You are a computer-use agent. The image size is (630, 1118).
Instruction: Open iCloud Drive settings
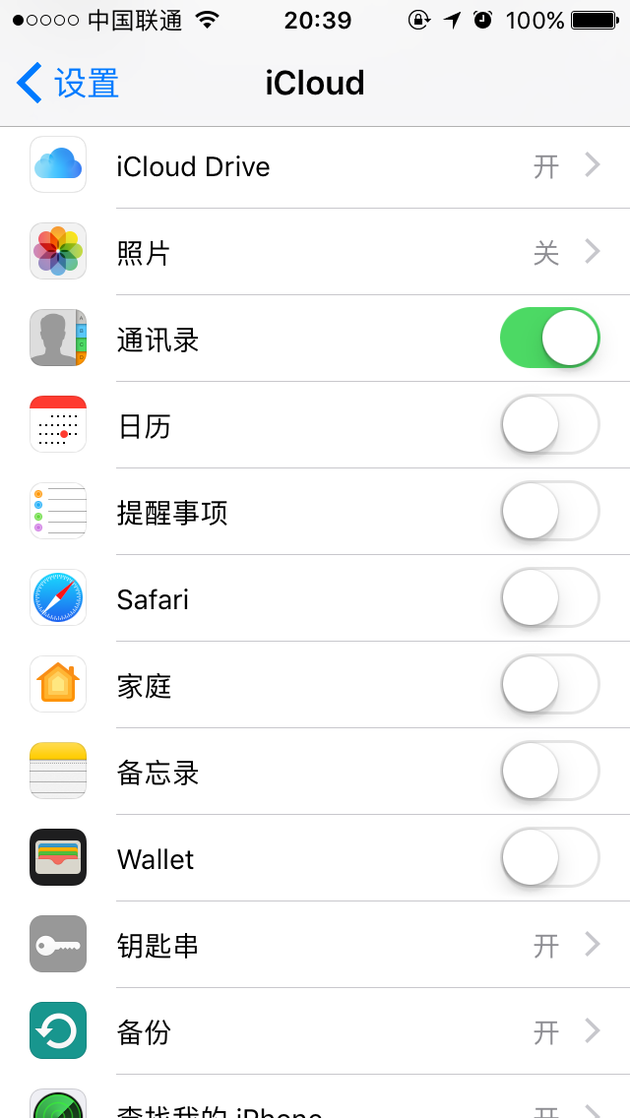[x=315, y=166]
